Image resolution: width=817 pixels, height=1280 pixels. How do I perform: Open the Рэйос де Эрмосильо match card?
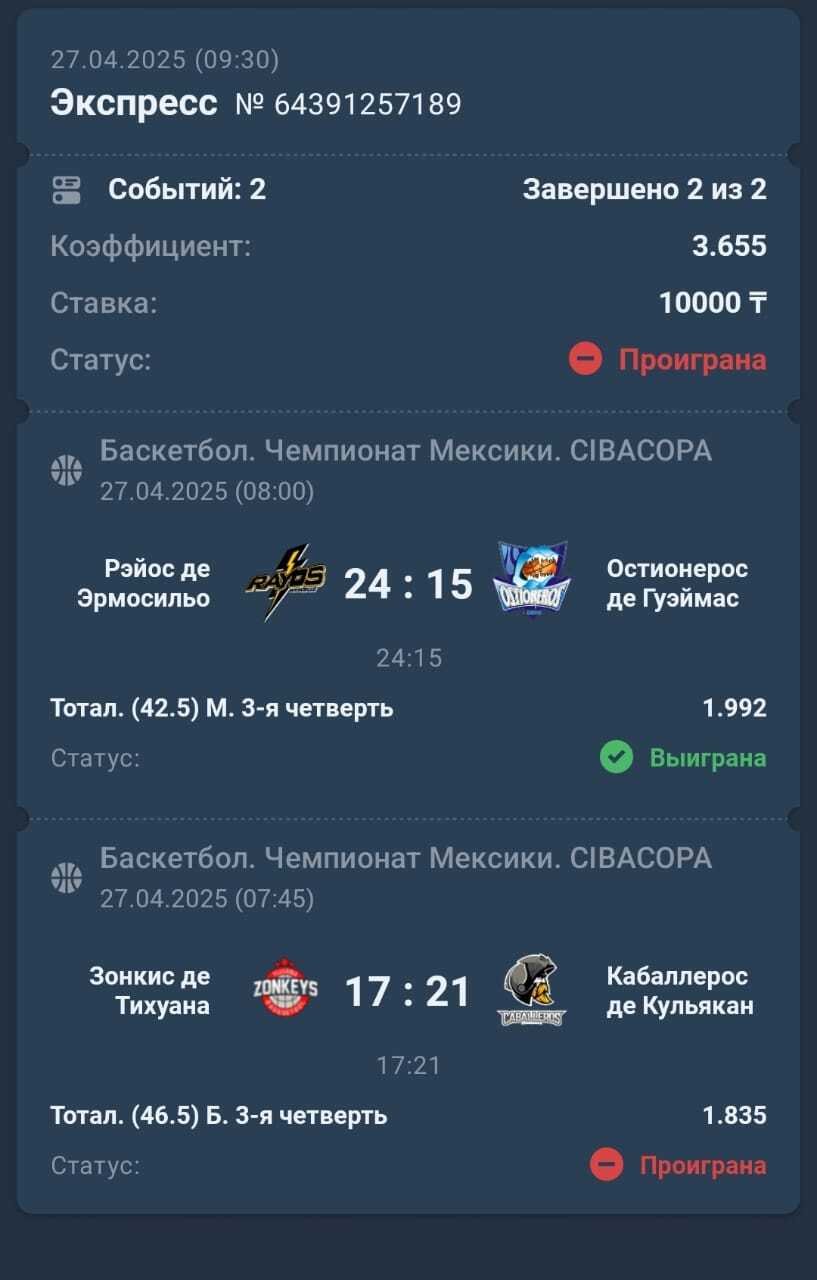[408, 584]
